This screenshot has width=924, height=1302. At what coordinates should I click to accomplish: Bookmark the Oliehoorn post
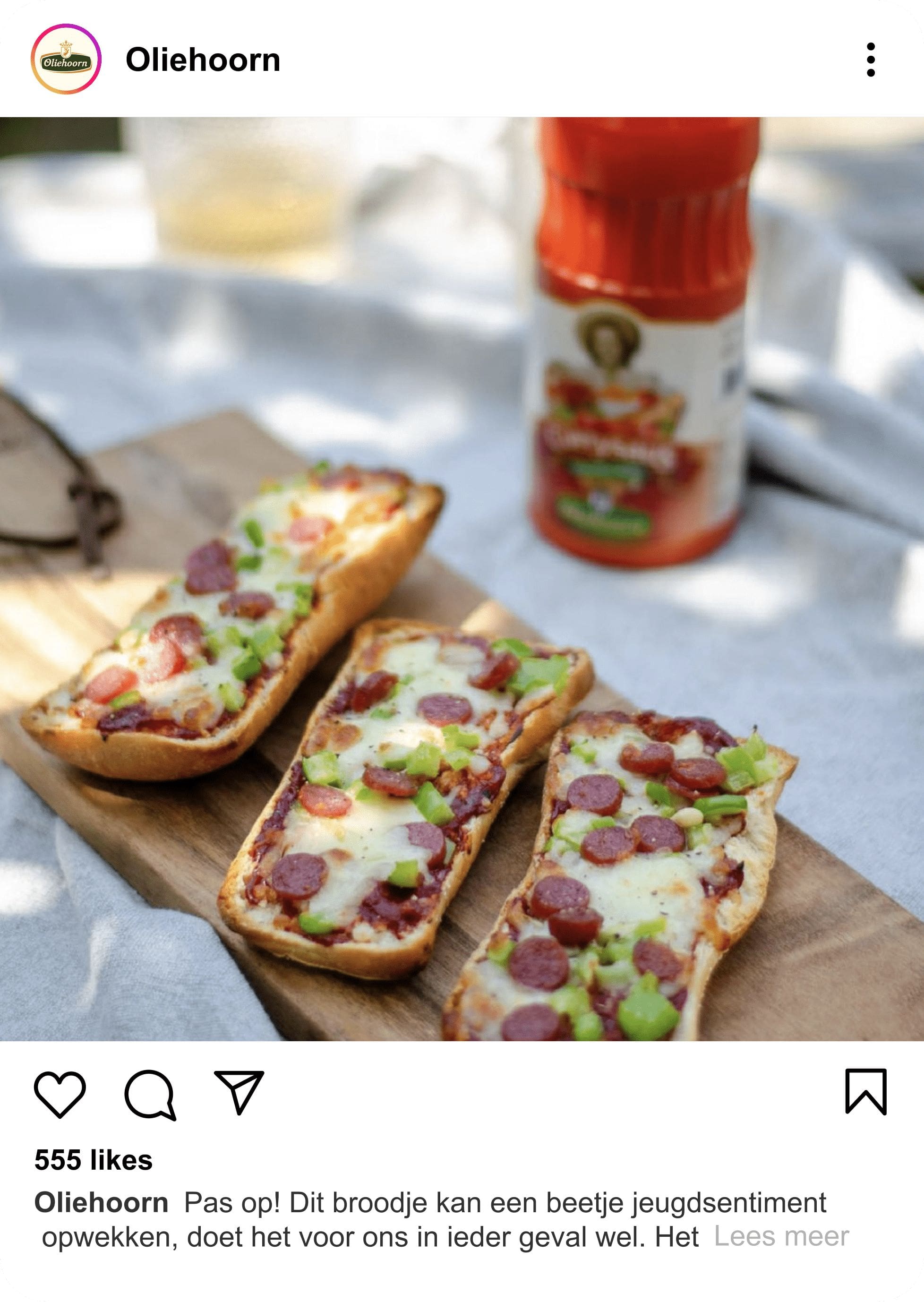pos(865,1091)
